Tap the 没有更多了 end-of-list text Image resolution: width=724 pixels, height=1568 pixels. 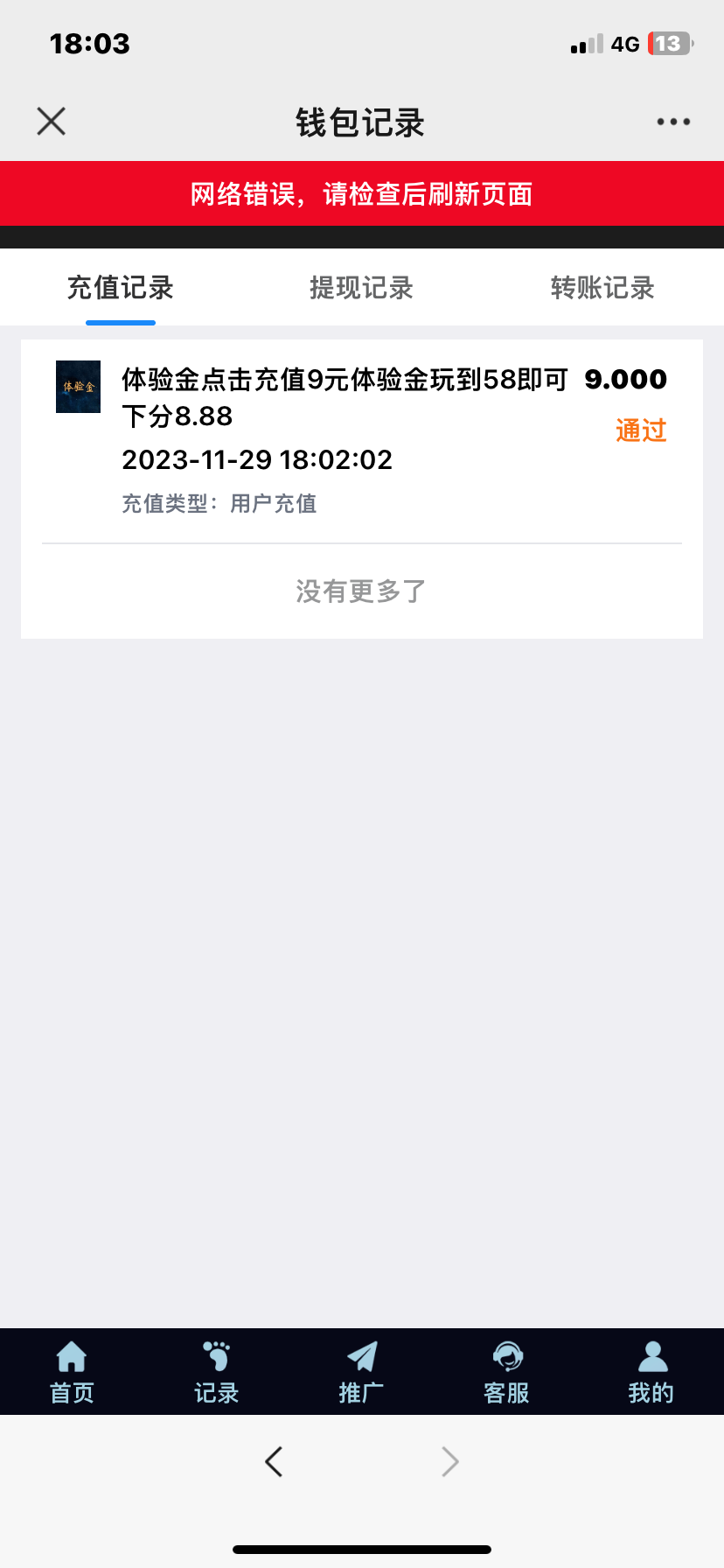pos(359,591)
